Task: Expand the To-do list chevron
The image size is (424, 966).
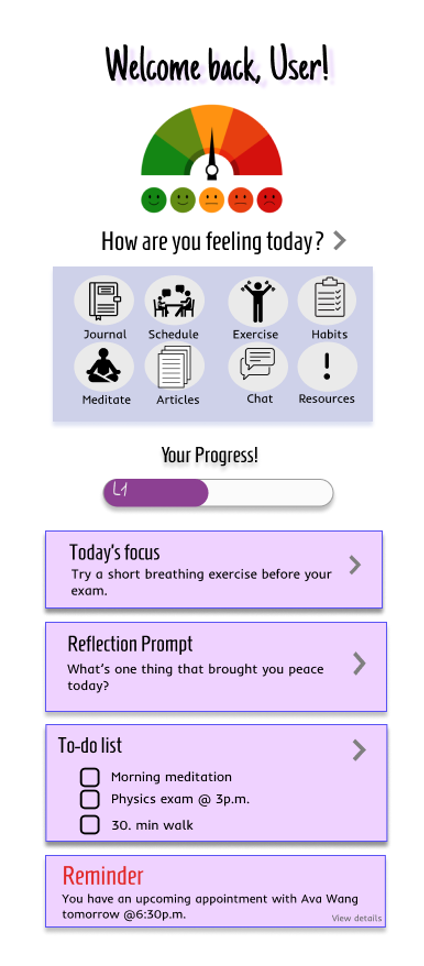Action: (x=359, y=750)
